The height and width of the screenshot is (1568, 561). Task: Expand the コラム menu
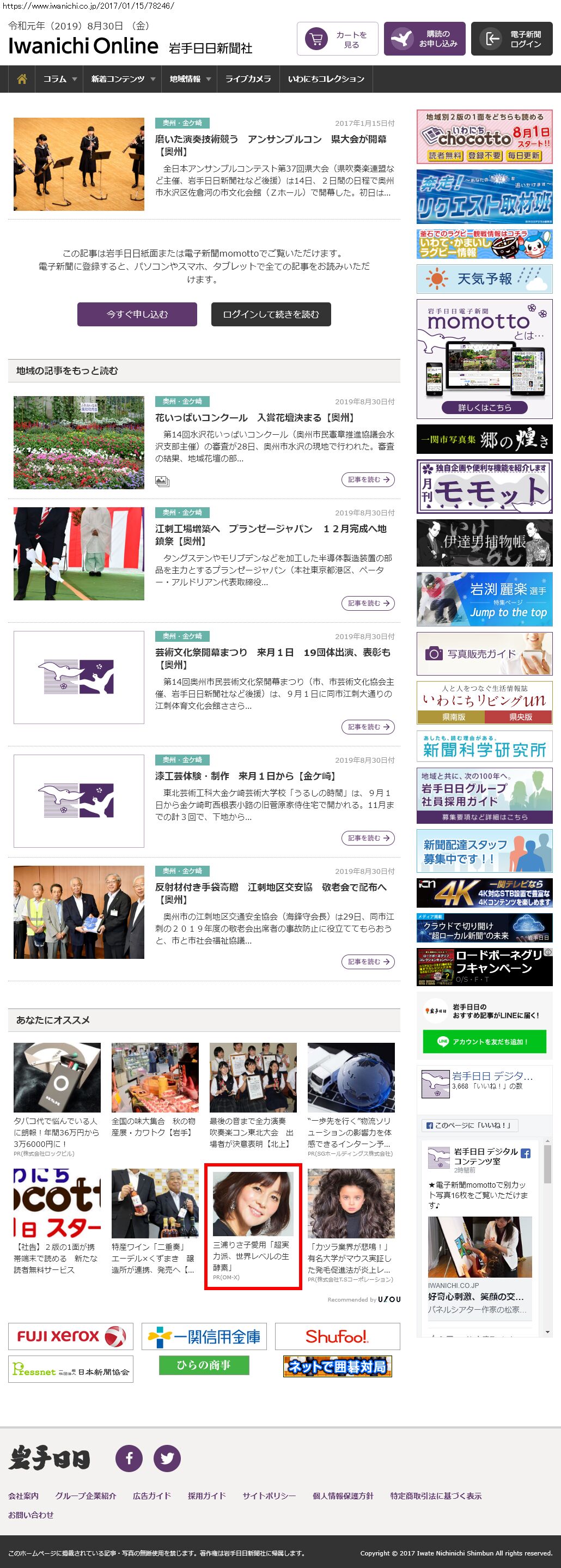[59, 79]
